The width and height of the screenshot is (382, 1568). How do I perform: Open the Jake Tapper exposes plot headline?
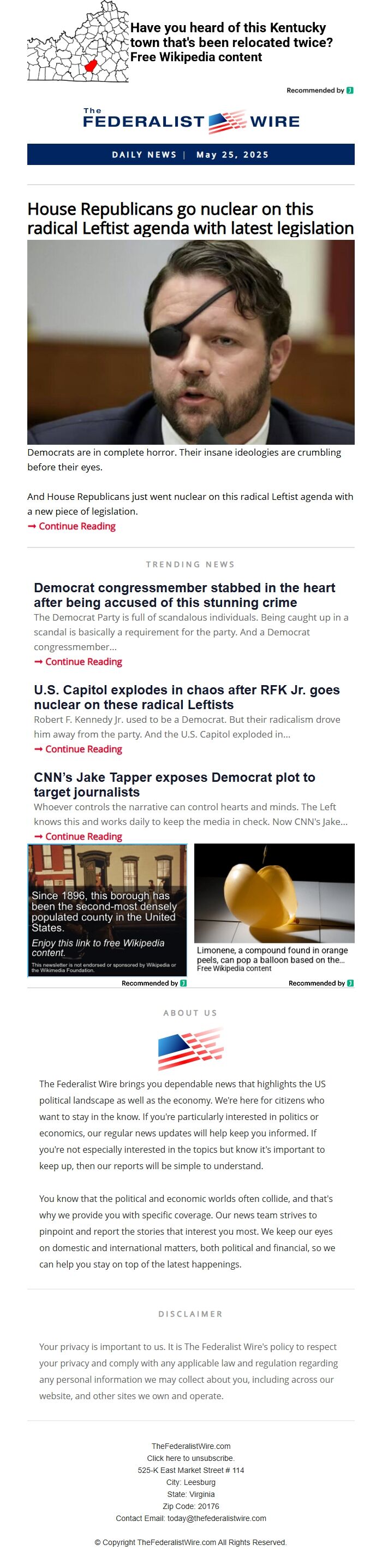[x=174, y=785]
